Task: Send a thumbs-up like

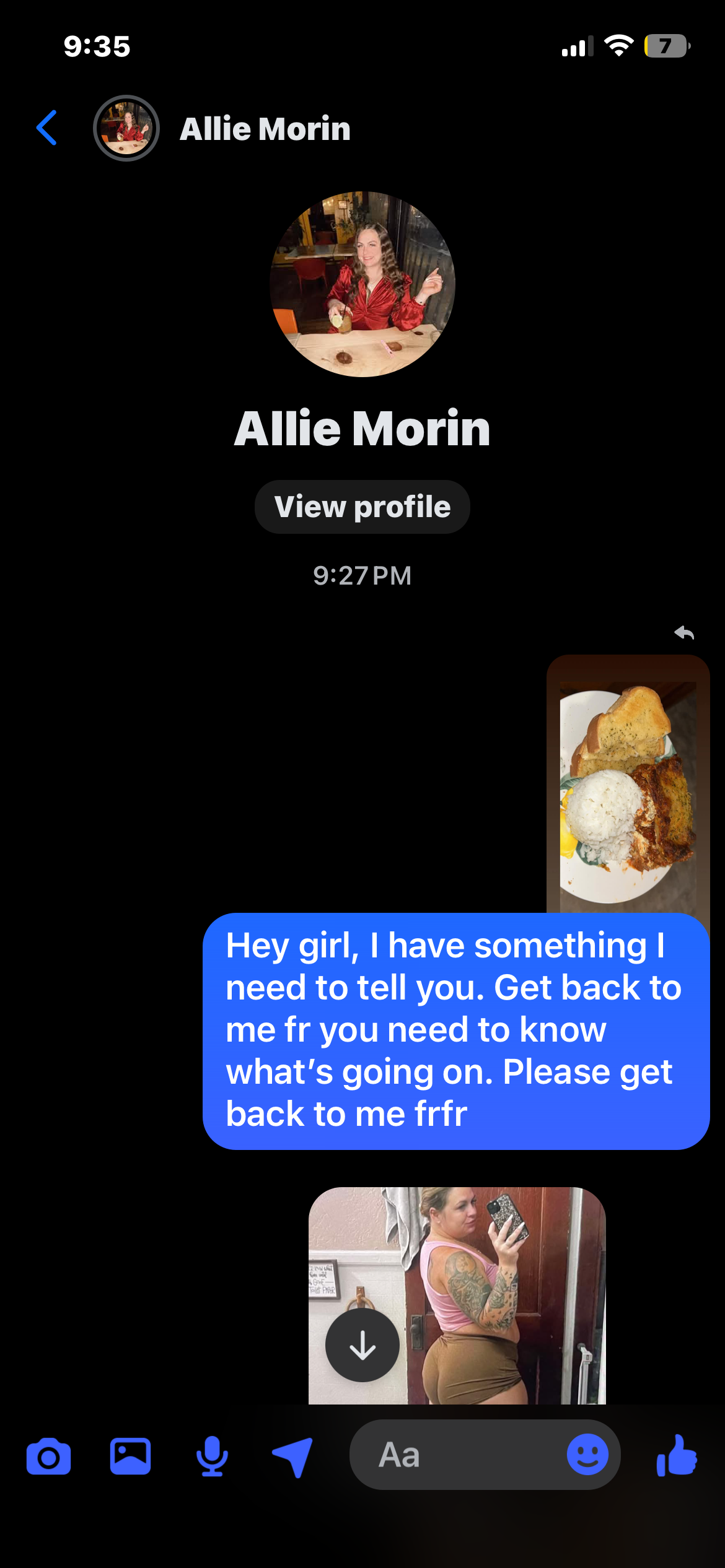Action: coord(677,1457)
